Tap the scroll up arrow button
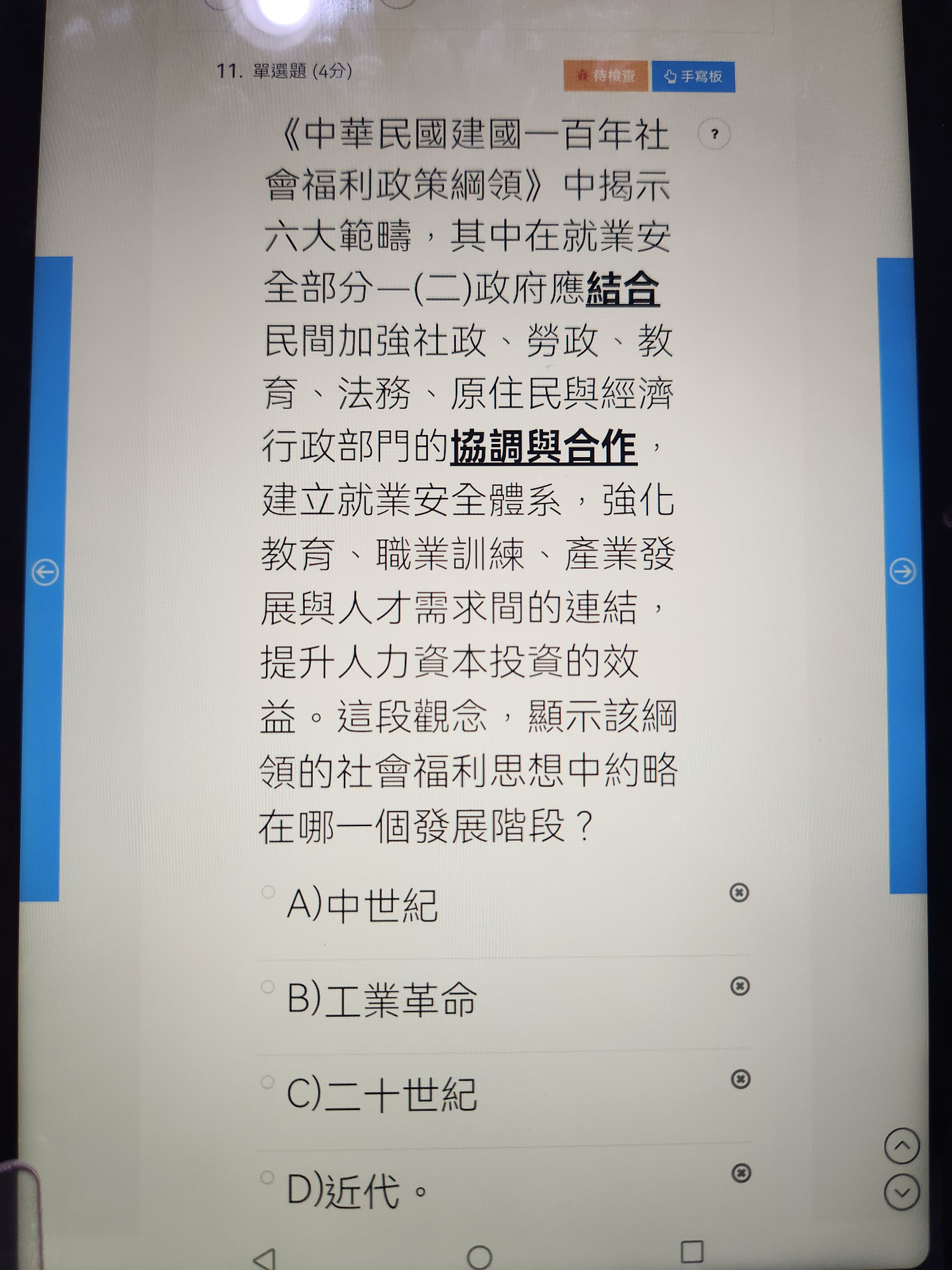 pyautogui.click(x=902, y=1146)
